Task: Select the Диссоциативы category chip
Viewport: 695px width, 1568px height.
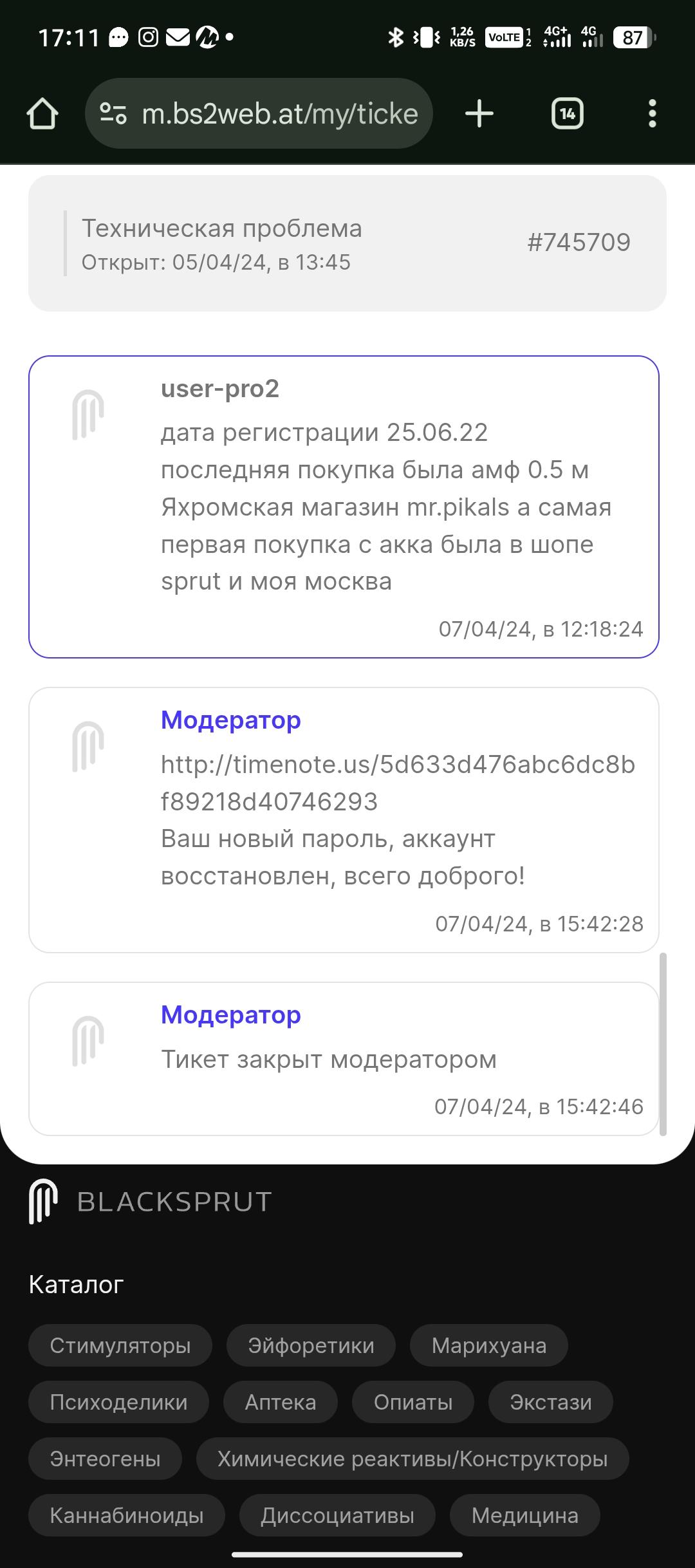Action: [337, 1515]
